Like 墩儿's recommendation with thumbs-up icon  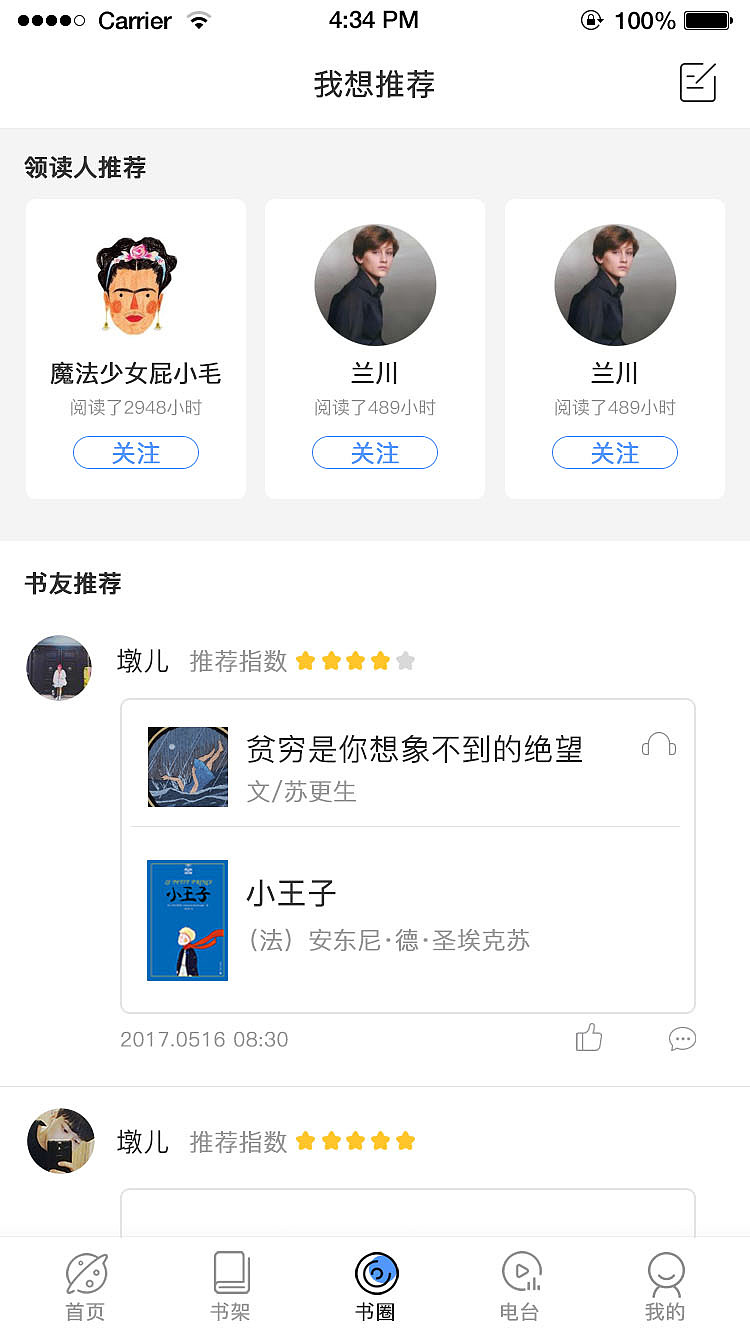(588, 1038)
